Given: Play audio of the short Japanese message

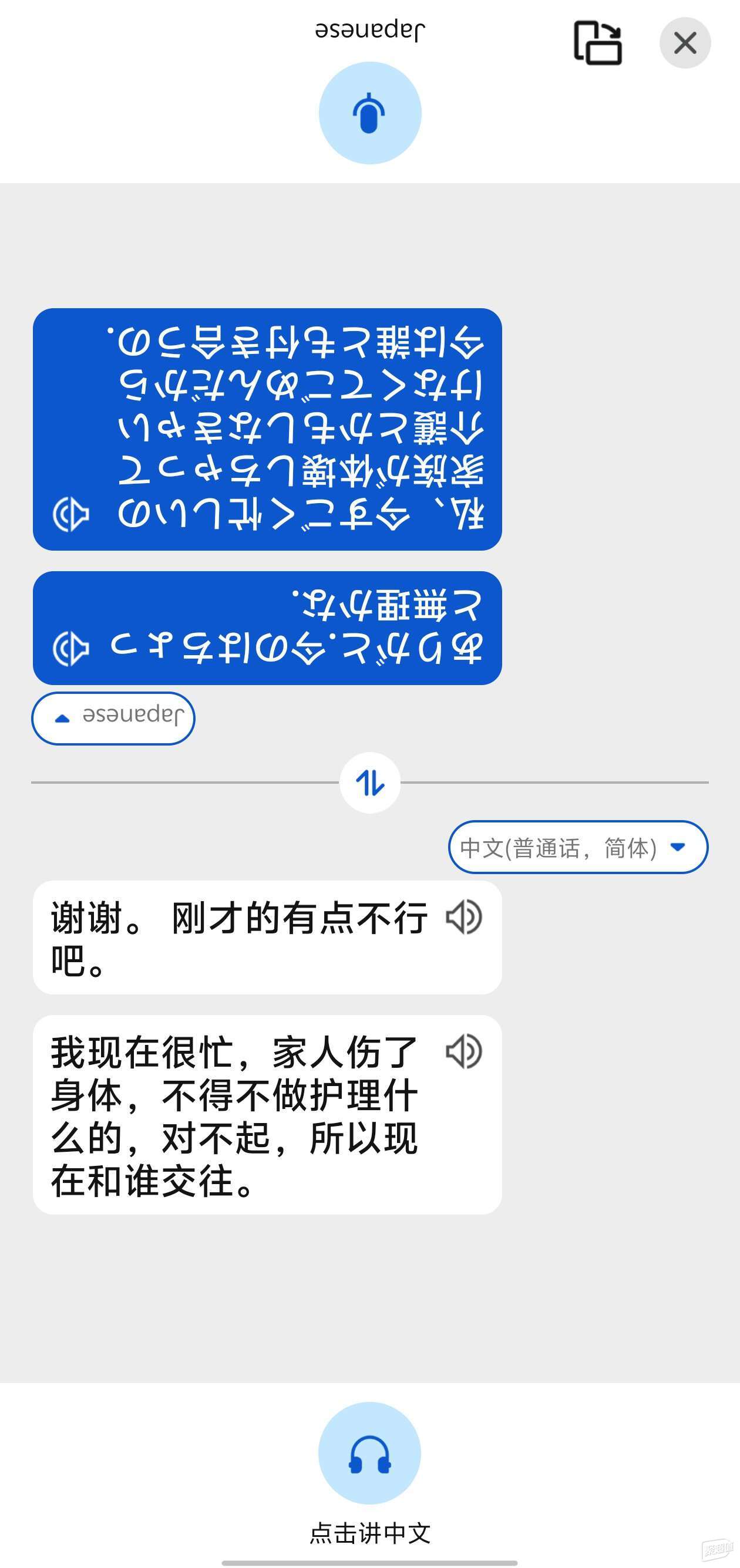Looking at the screenshot, I should (x=70, y=648).
